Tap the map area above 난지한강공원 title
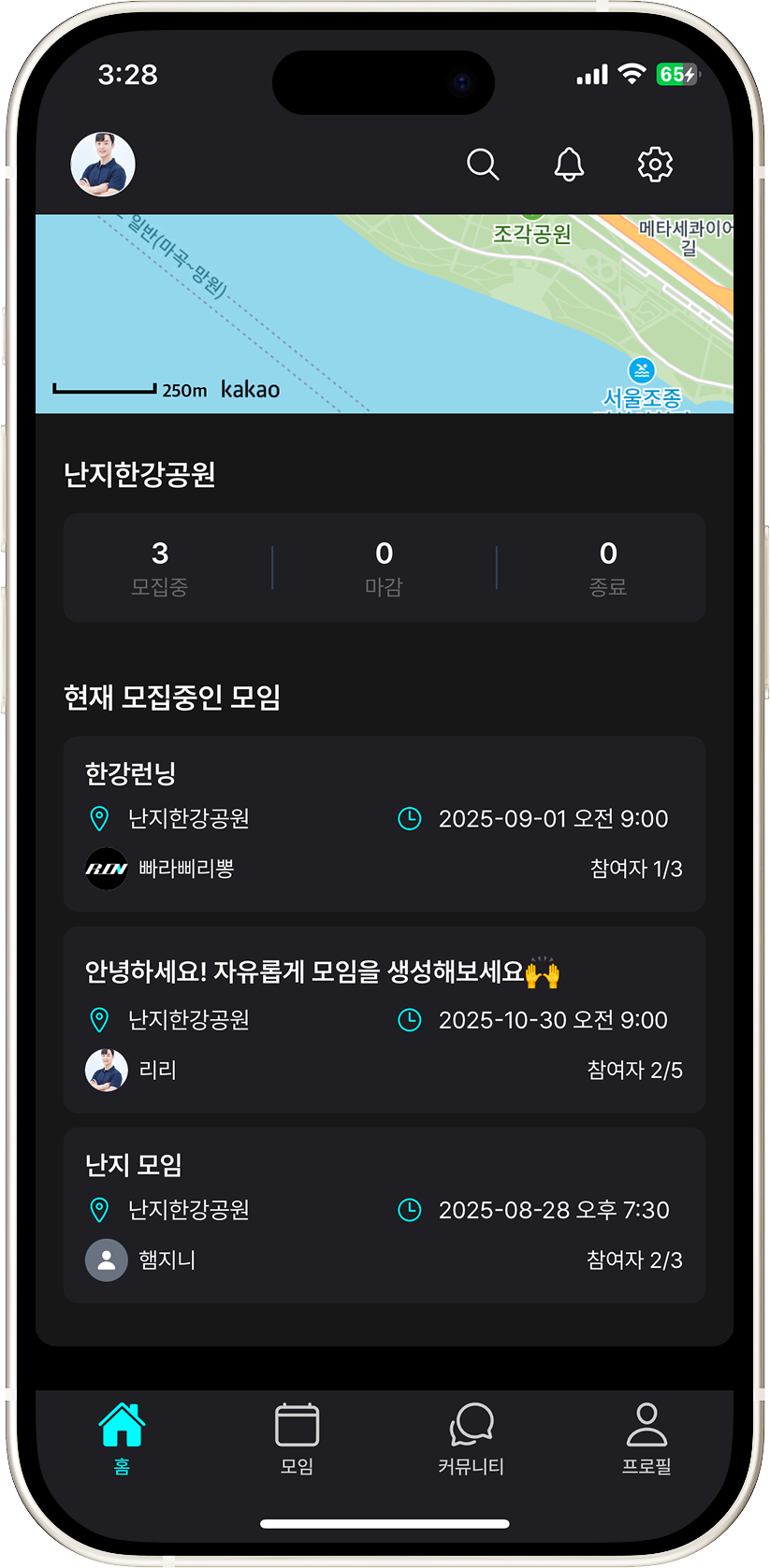The width and height of the screenshot is (770, 1568). coord(384,309)
